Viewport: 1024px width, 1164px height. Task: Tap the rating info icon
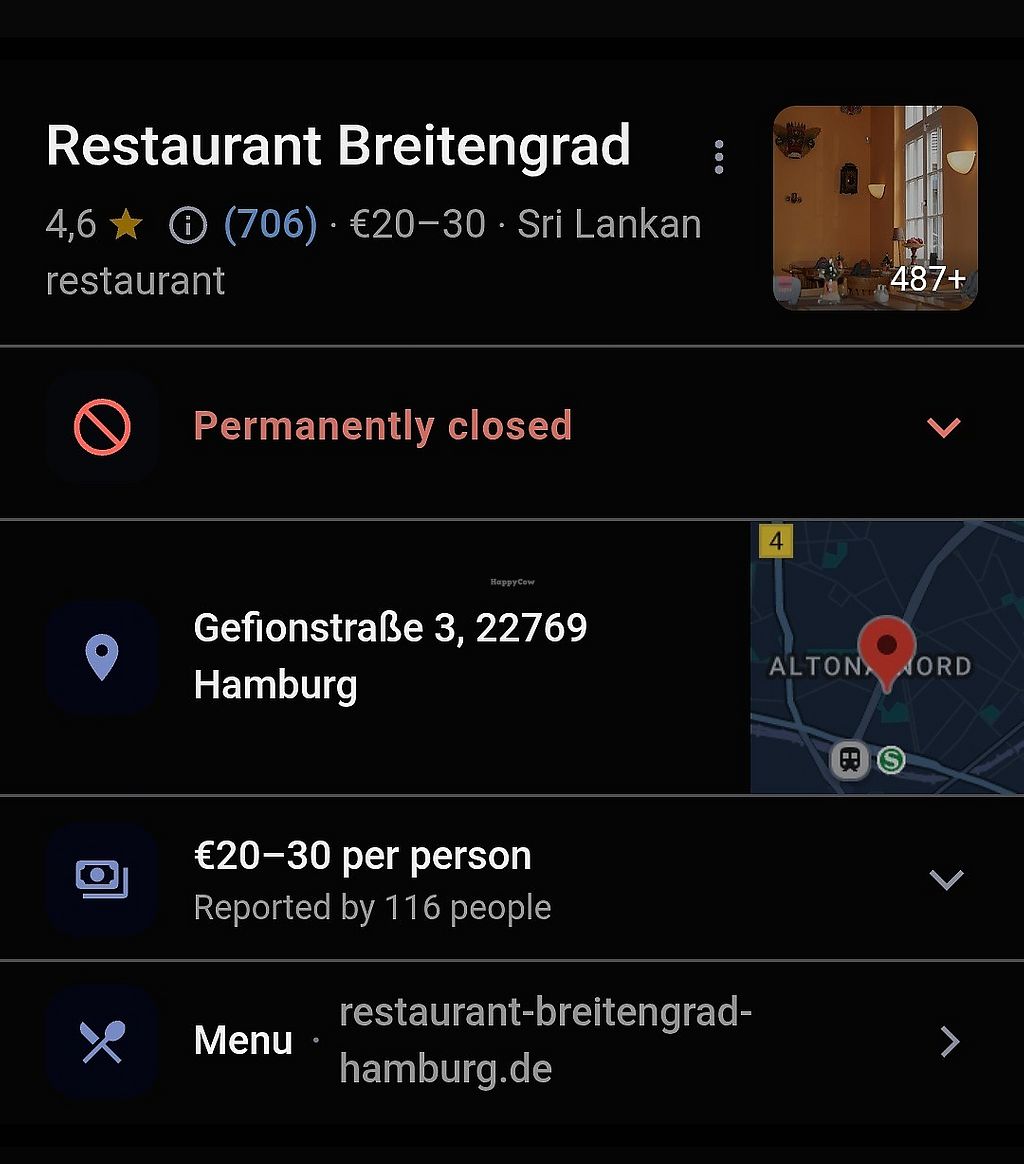187,225
